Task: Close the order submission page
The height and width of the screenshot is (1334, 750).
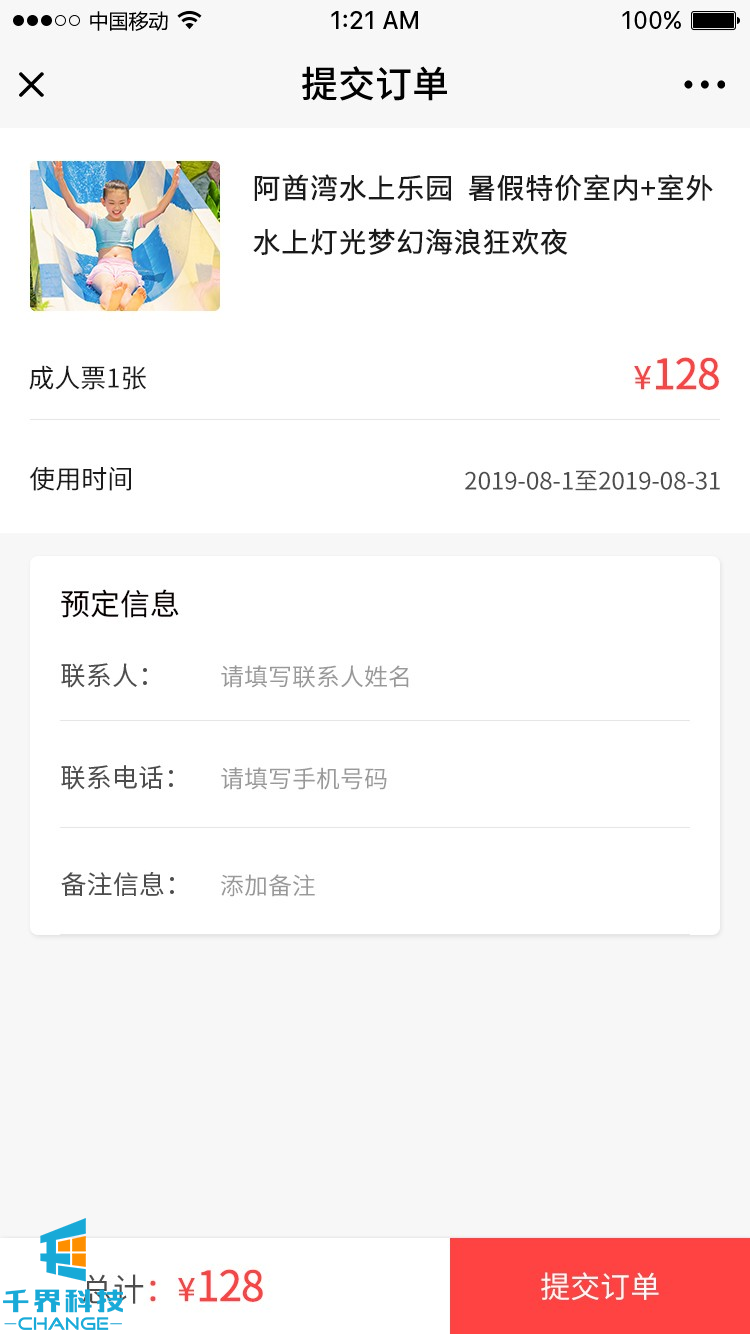Action: 32,85
